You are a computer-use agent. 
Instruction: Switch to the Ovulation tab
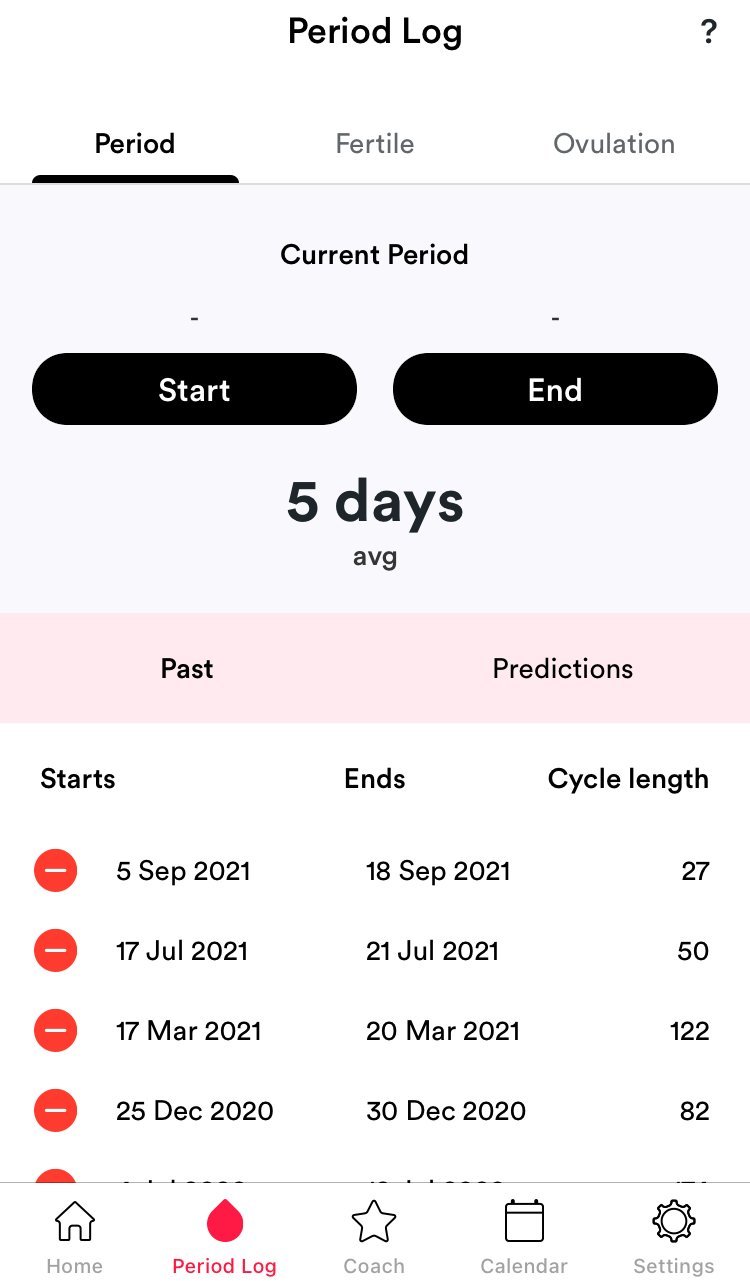(614, 144)
